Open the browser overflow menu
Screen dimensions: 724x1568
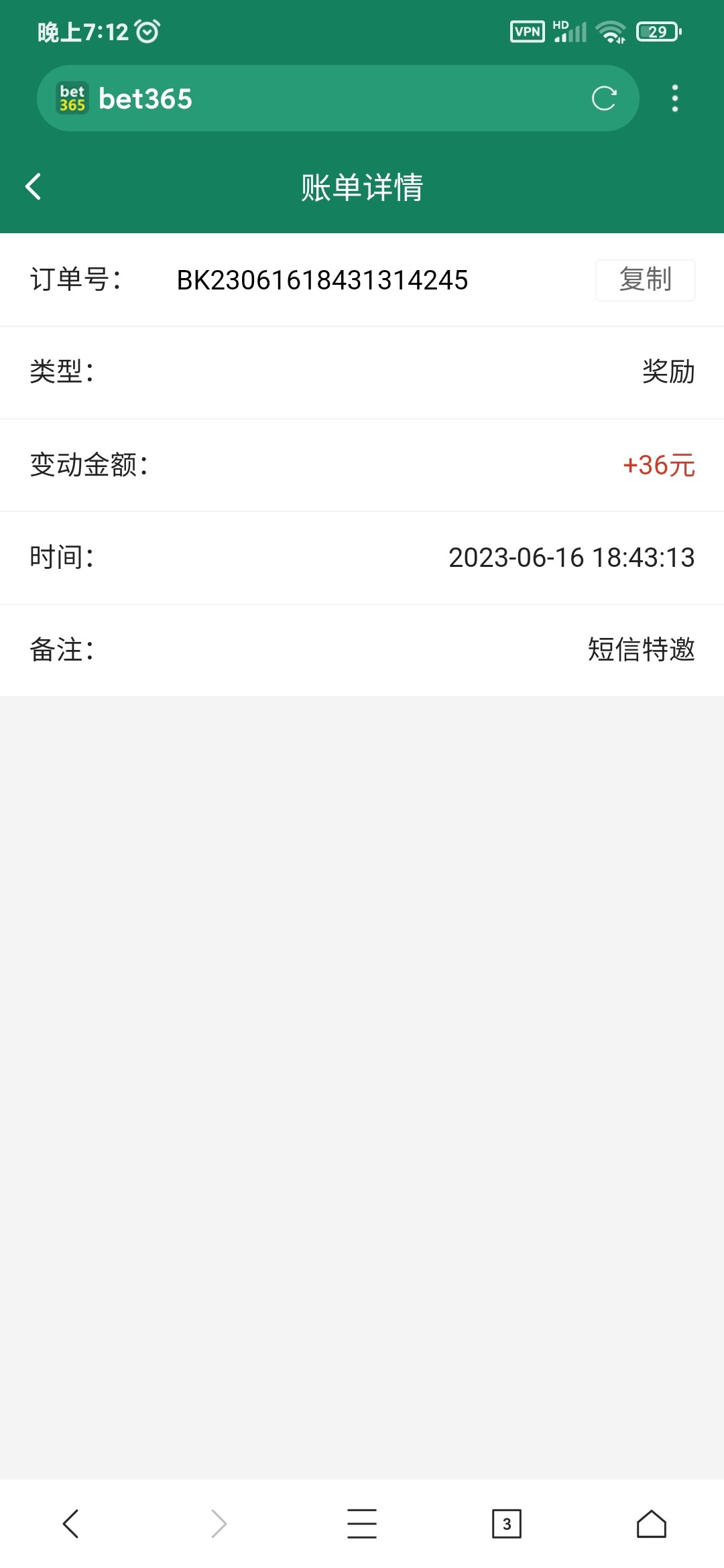pyautogui.click(x=674, y=98)
